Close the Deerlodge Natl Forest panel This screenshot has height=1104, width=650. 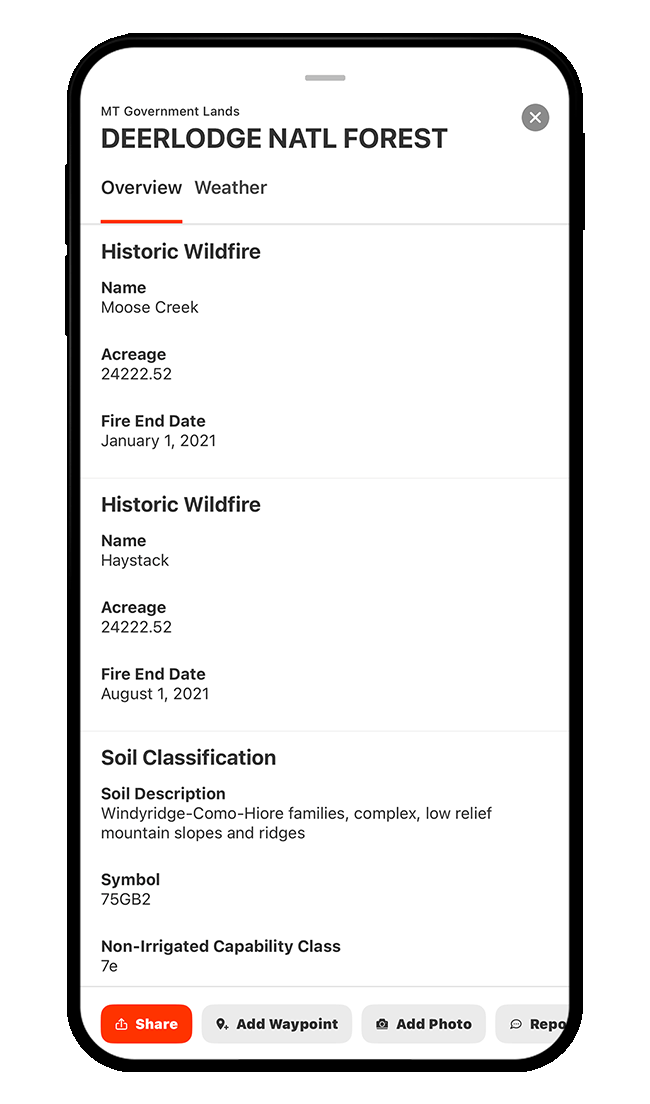pos(535,118)
